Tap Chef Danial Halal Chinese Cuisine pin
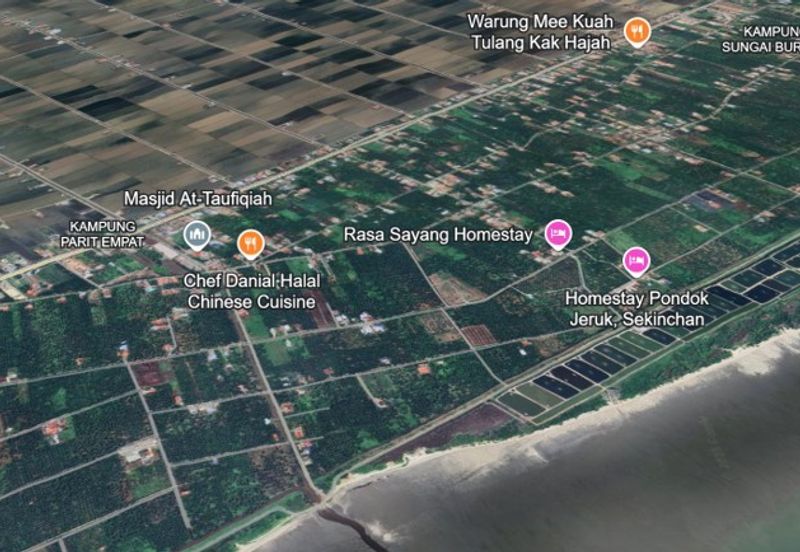The image size is (800, 552). [x=250, y=242]
